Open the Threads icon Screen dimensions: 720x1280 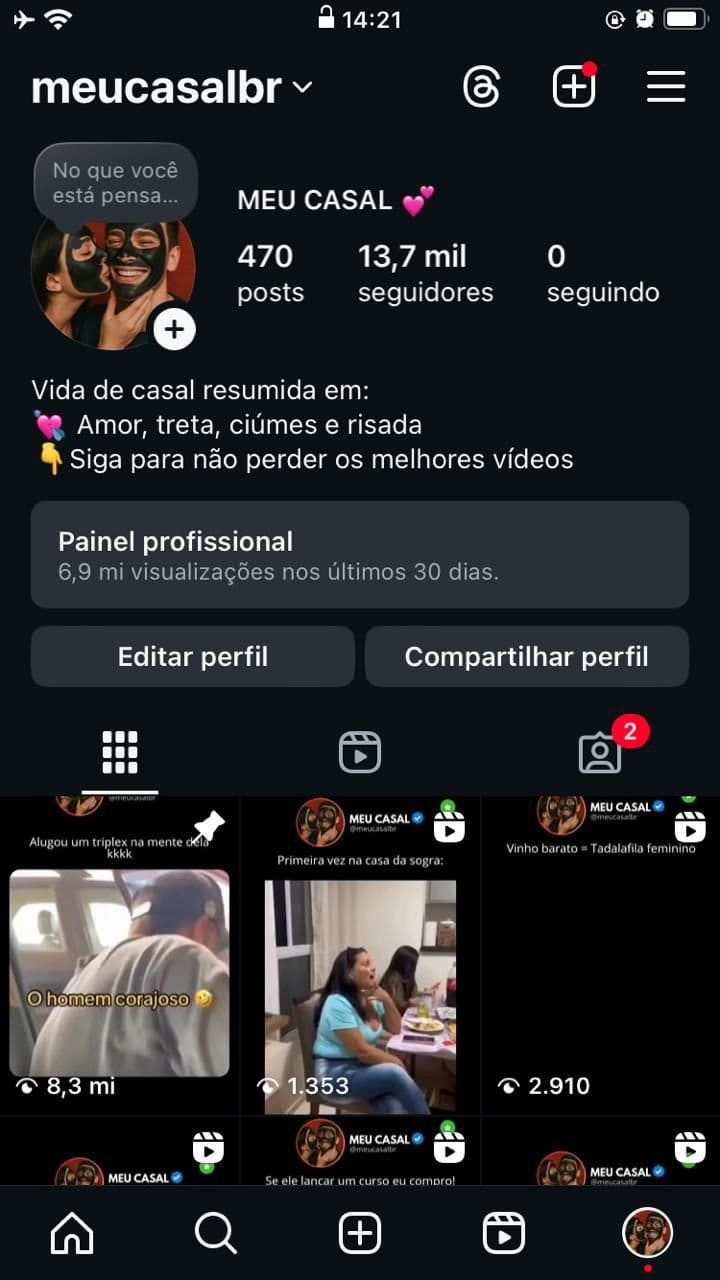point(482,86)
